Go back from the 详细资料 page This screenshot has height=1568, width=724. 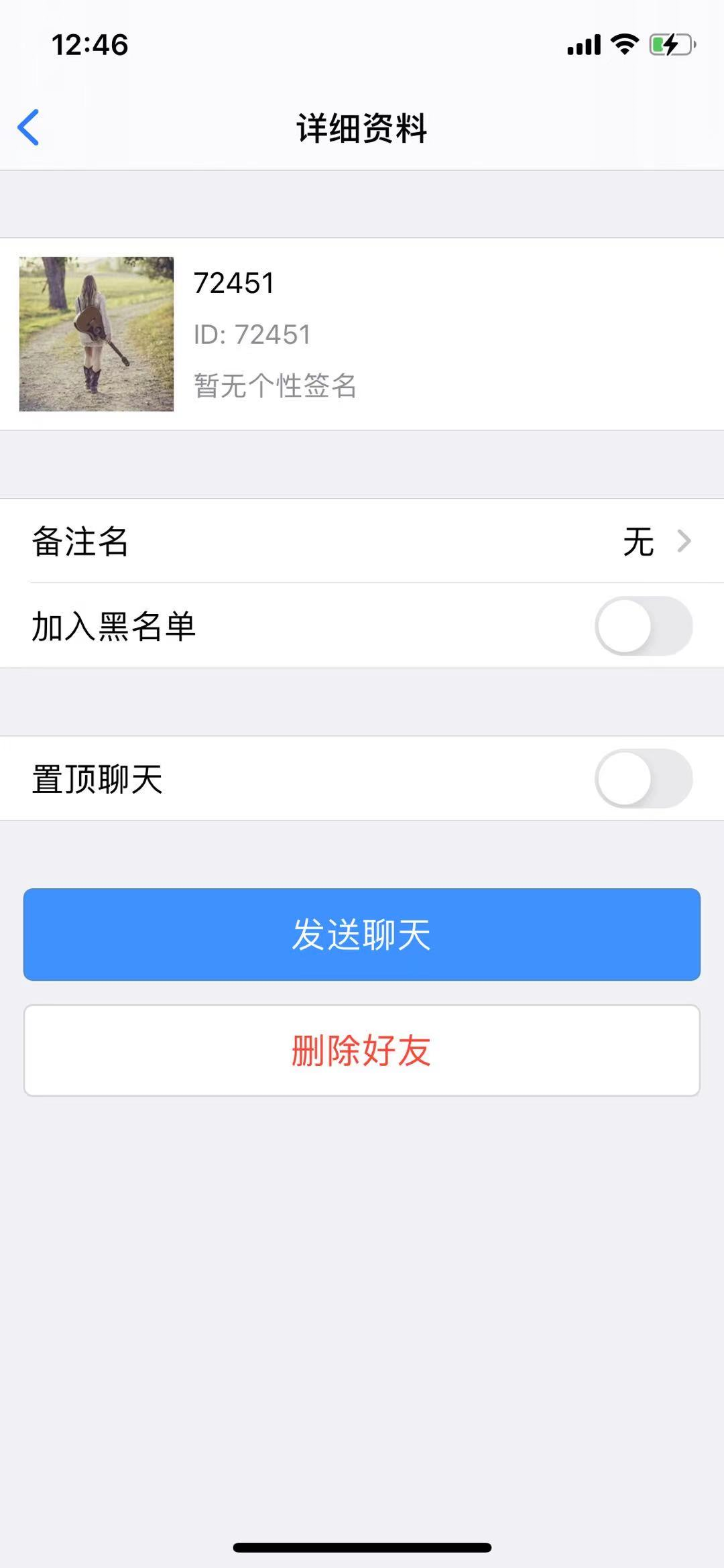click(x=29, y=127)
